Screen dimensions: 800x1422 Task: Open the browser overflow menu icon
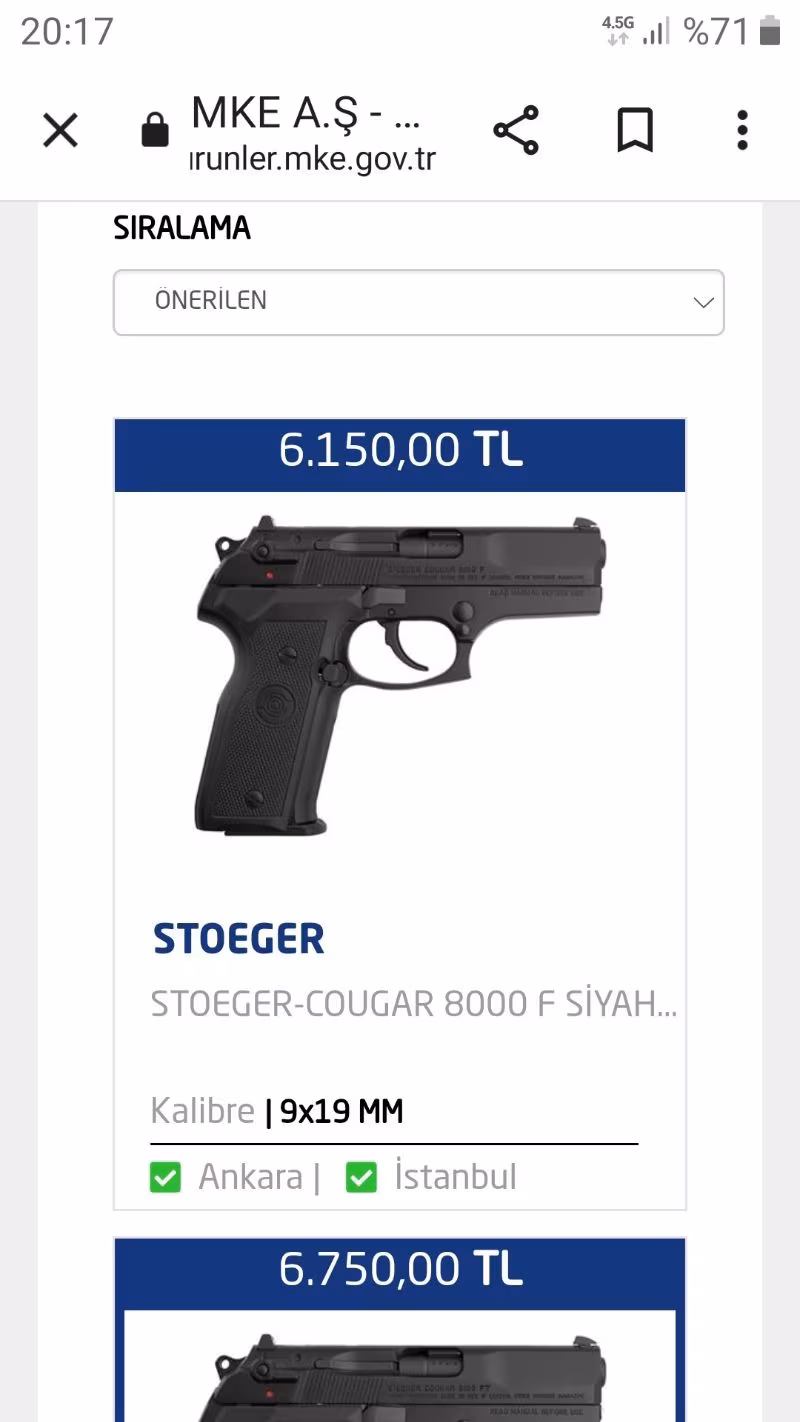(742, 130)
